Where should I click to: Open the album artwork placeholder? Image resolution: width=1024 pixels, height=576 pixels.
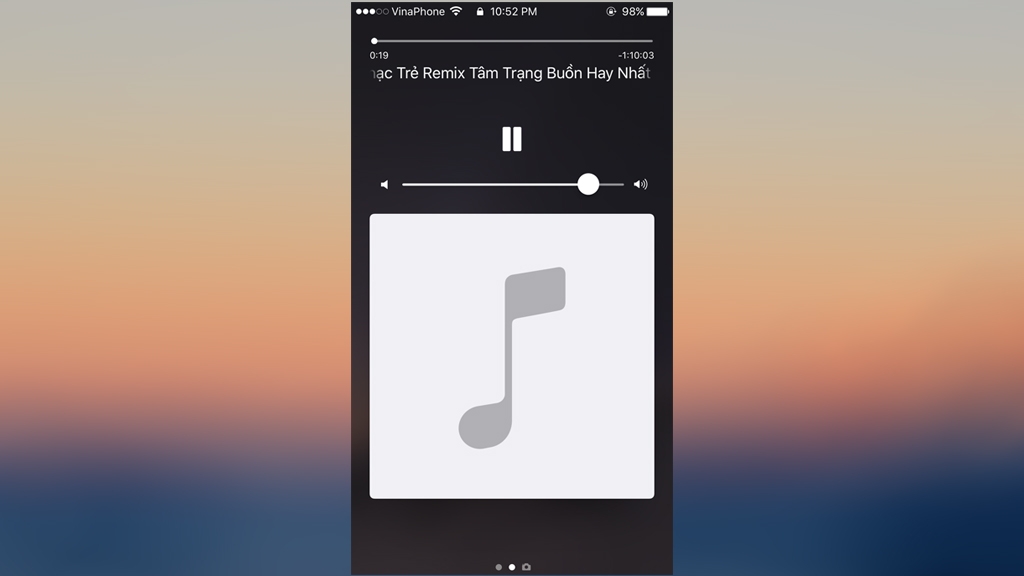click(512, 356)
